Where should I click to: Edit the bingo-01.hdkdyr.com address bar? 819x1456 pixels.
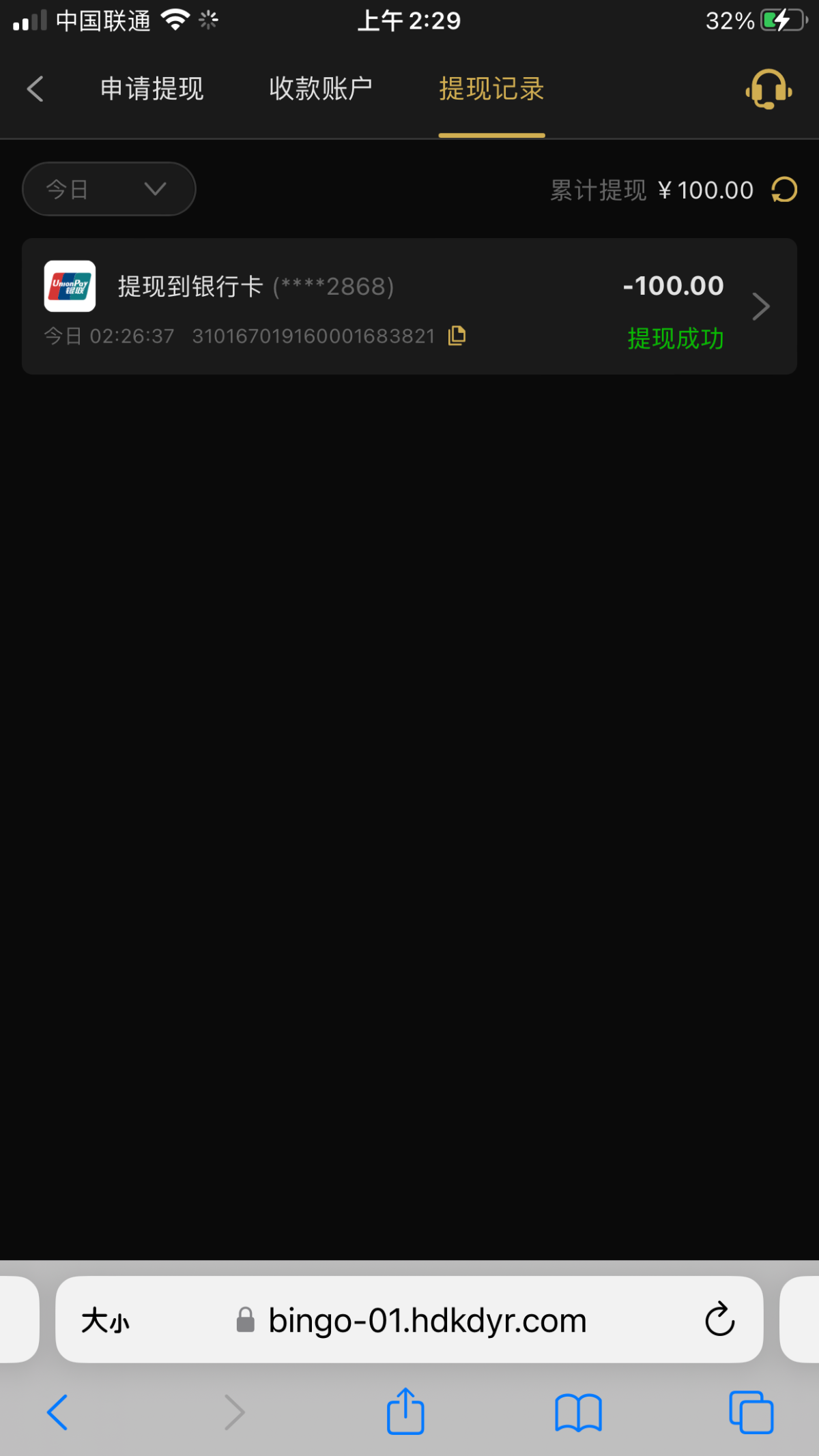click(427, 1320)
